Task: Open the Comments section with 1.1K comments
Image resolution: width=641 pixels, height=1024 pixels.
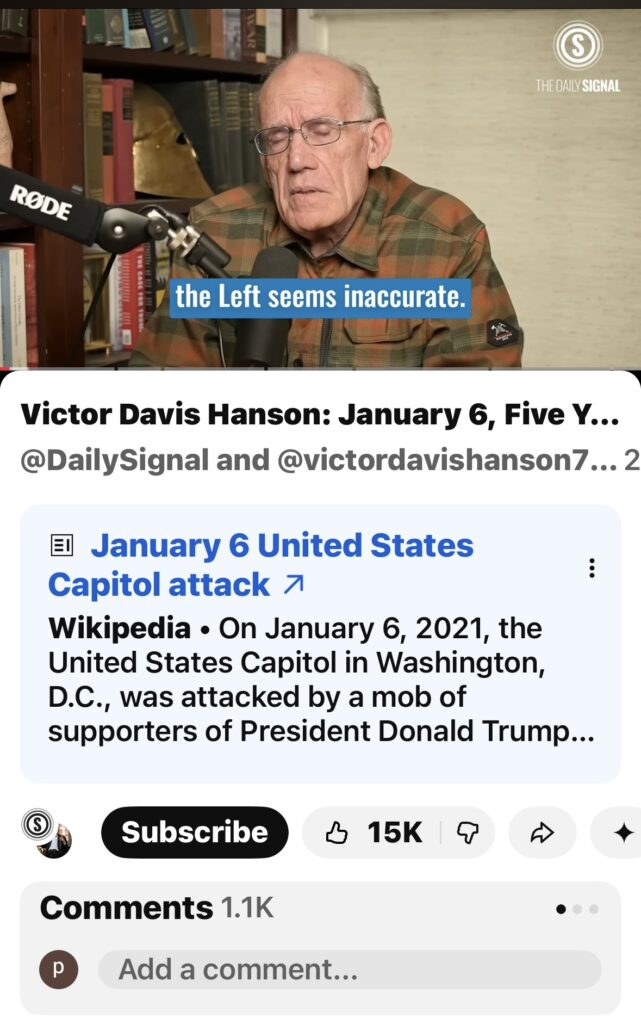Action: pyautogui.click(x=155, y=908)
